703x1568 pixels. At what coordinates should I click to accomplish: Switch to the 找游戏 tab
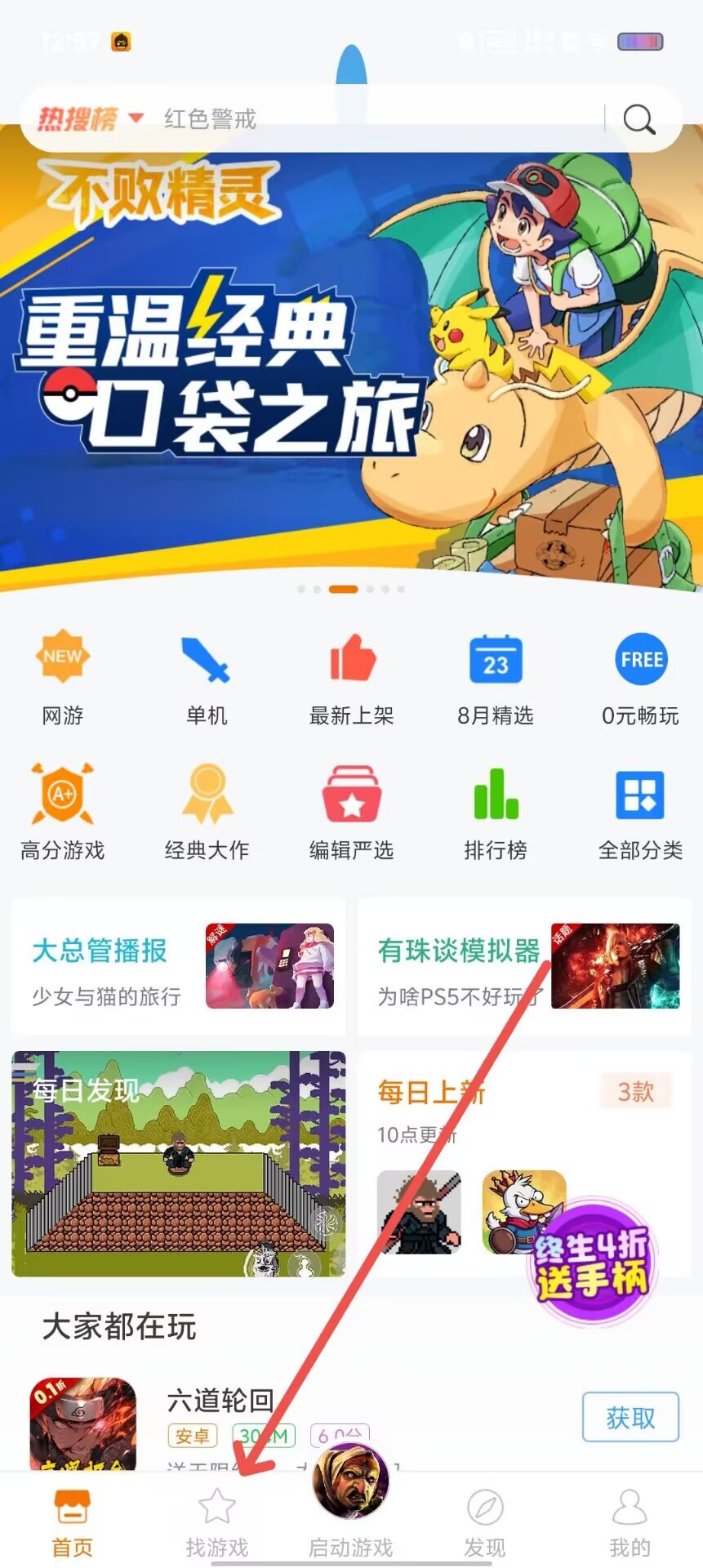pos(216,1523)
